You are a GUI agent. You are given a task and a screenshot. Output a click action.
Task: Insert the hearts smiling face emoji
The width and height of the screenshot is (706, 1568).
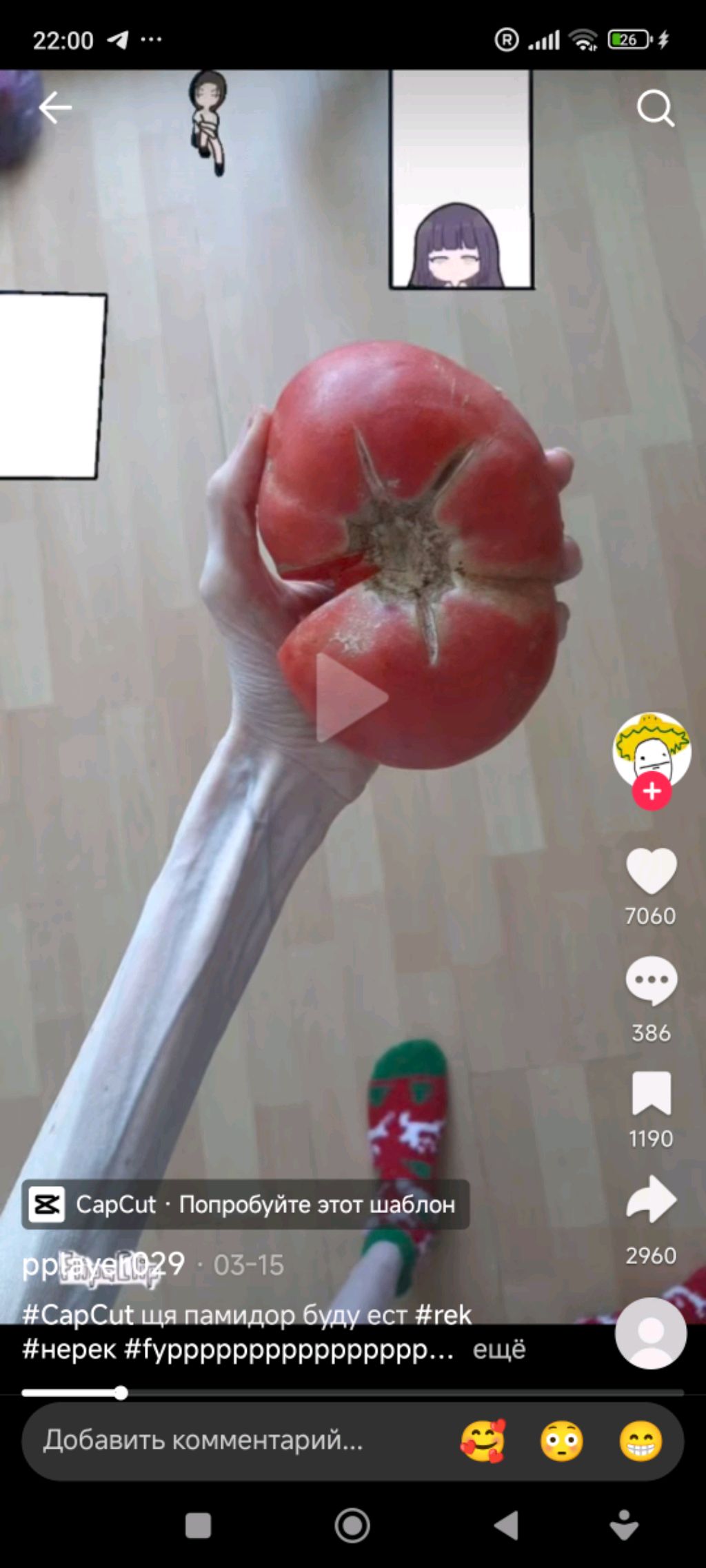(483, 1440)
